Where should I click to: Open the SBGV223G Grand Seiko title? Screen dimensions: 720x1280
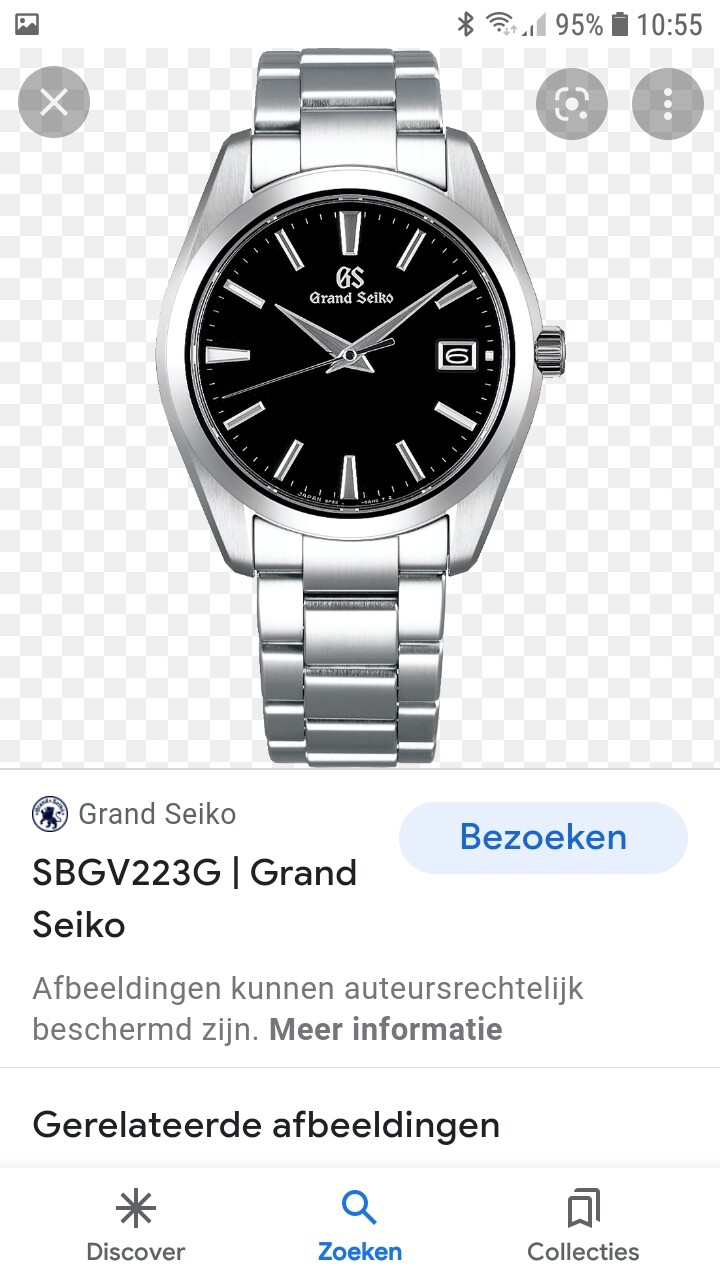tap(195, 898)
